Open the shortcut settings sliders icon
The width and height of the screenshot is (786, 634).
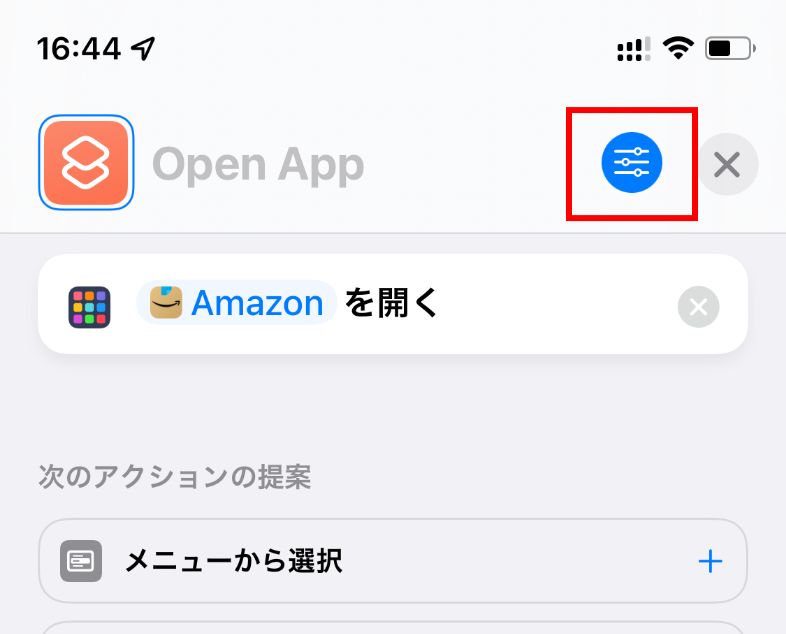(631, 163)
